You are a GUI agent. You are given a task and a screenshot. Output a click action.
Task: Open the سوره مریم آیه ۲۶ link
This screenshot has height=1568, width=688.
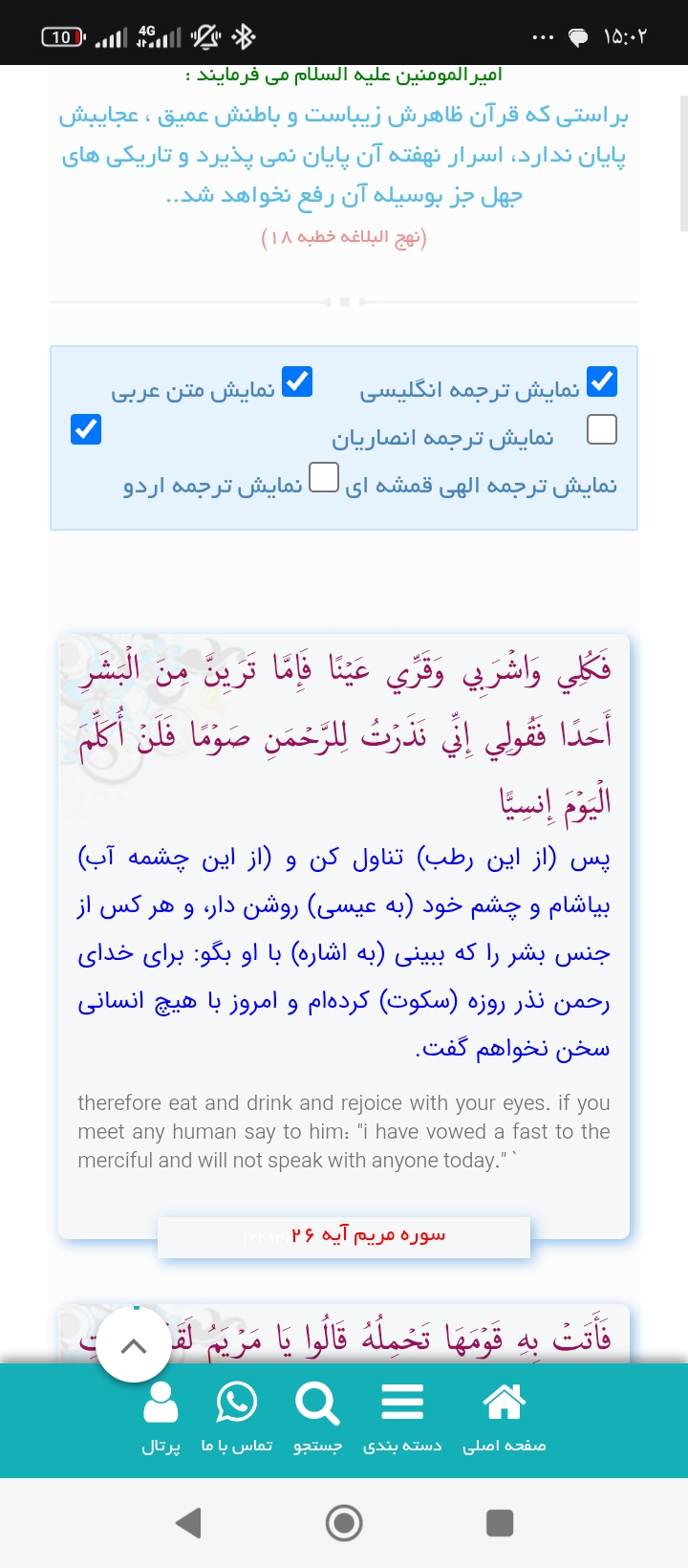pyautogui.click(x=369, y=1235)
